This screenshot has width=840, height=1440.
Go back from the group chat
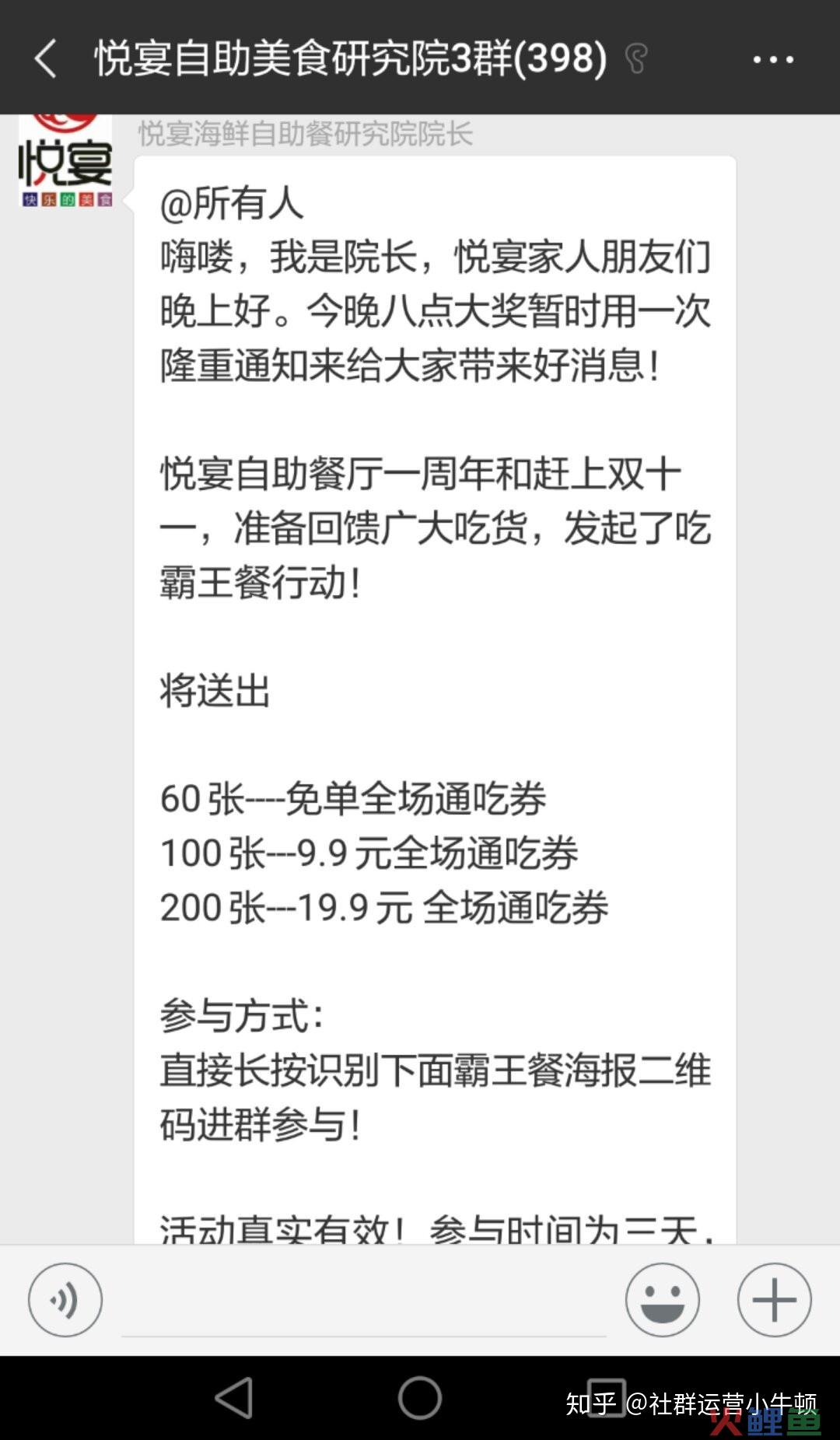[x=45, y=58]
